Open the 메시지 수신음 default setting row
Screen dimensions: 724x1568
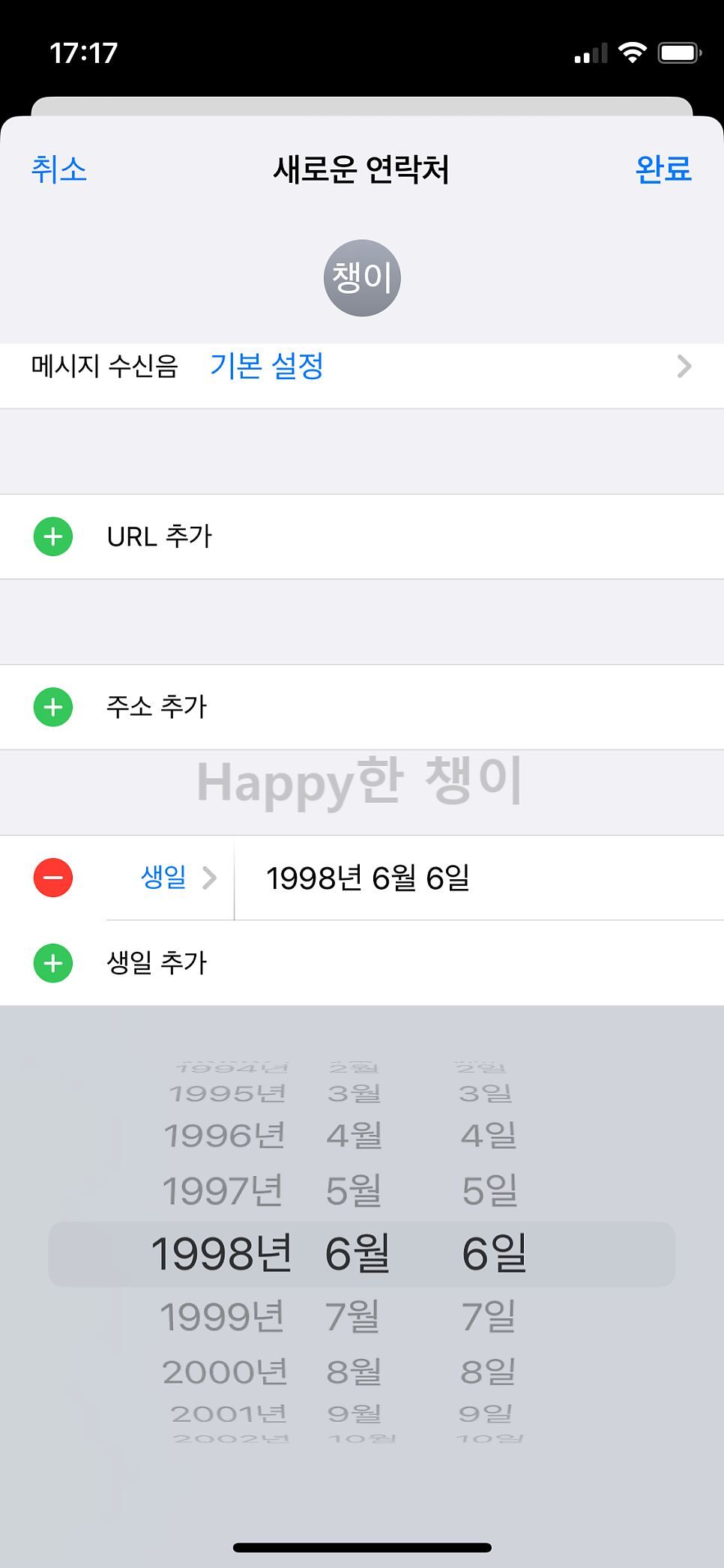pos(362,367)
